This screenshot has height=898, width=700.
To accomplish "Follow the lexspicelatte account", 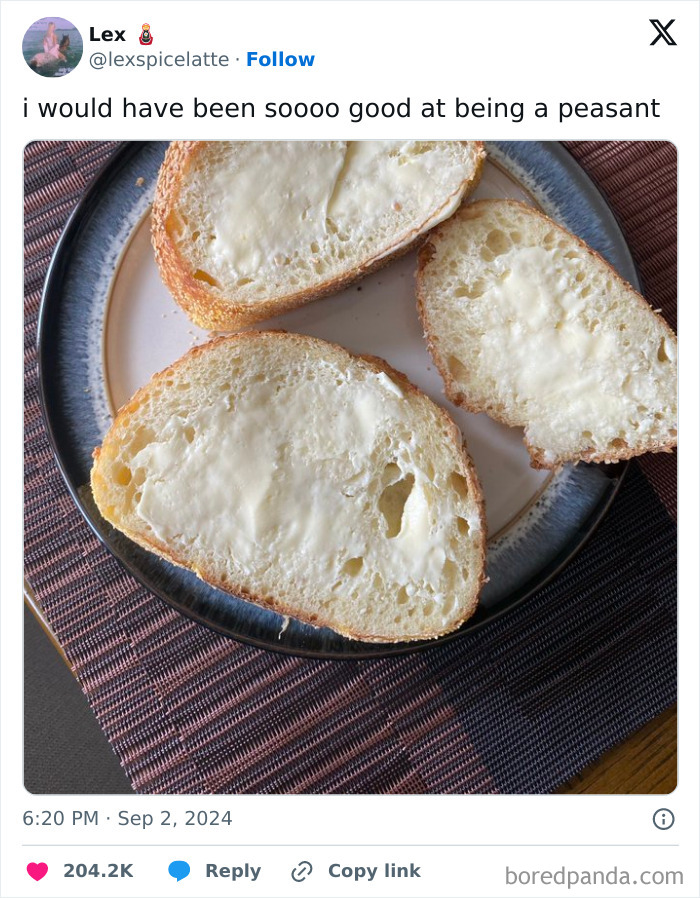I will 280,60.
